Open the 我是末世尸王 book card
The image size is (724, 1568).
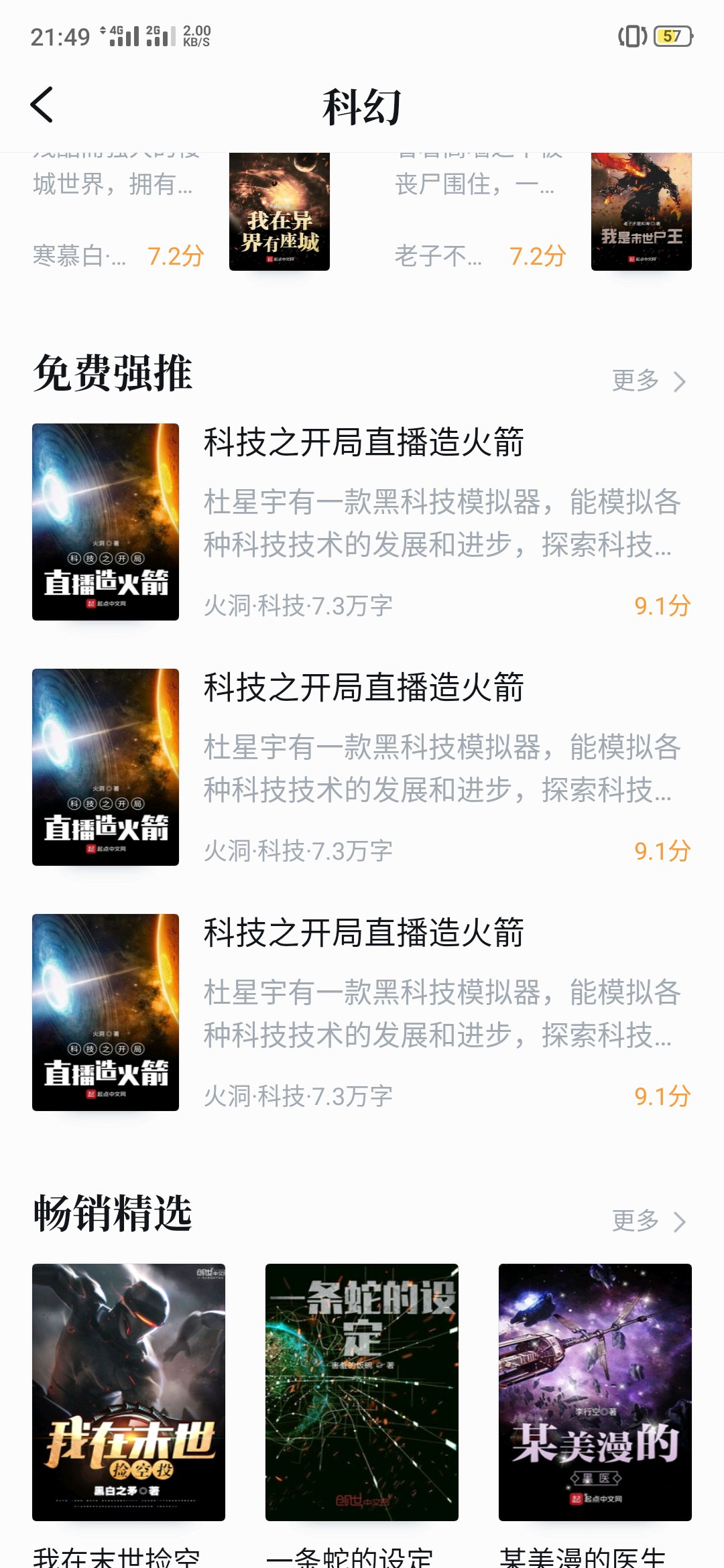tap(641, 212)
